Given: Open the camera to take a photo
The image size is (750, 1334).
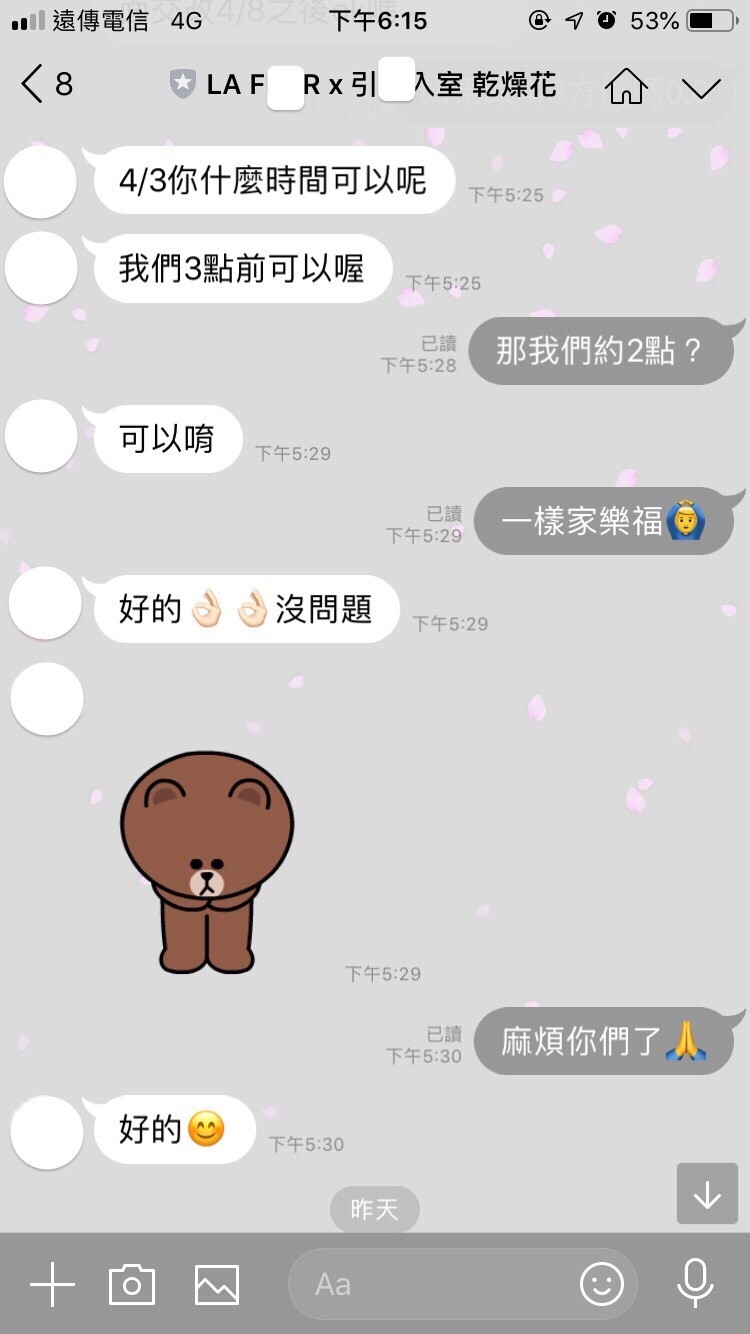Looking at the screenshot, I should (x=132, y=1284).
